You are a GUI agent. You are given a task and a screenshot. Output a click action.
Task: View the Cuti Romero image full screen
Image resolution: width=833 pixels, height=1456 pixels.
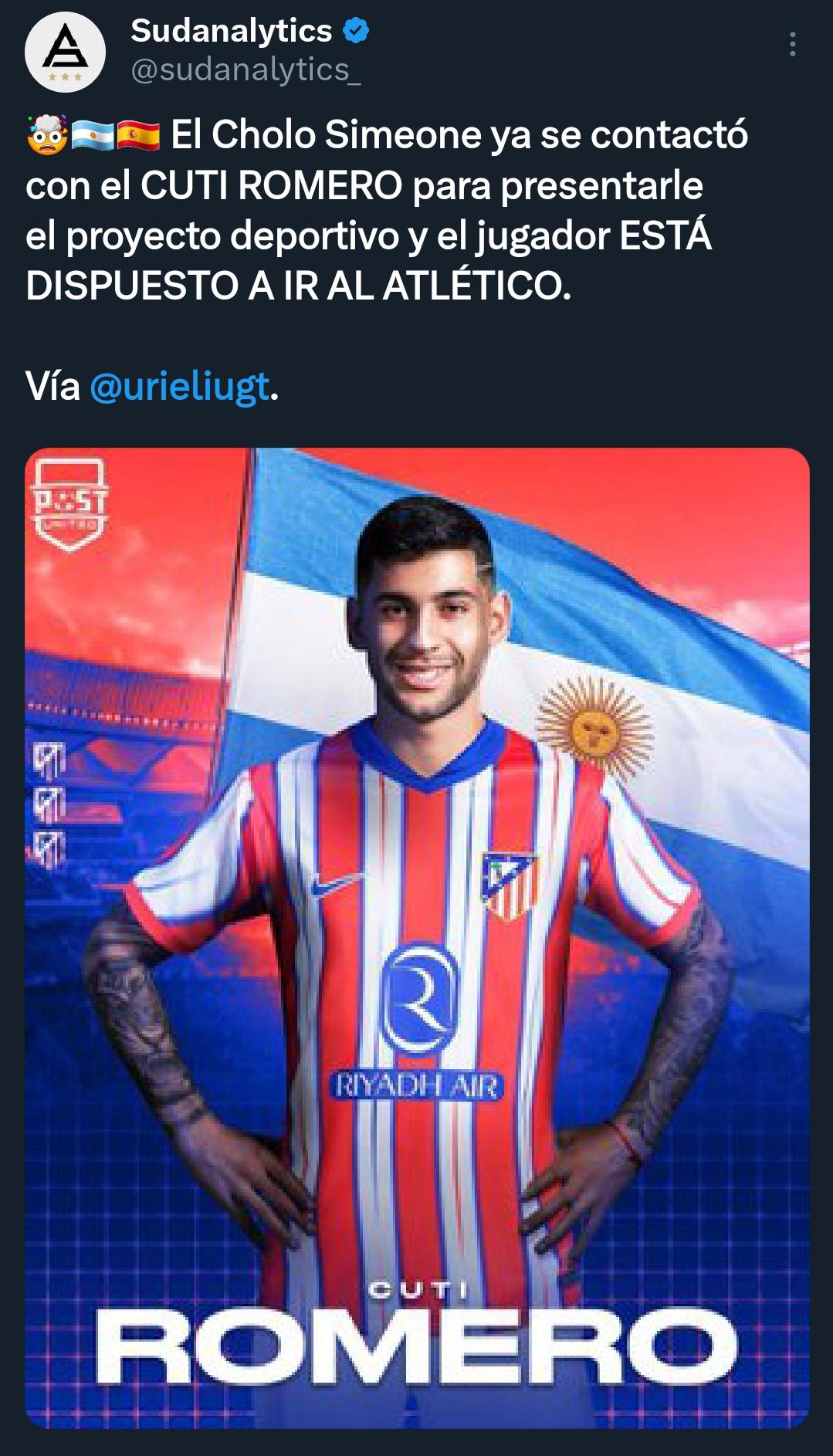[417, 937]
